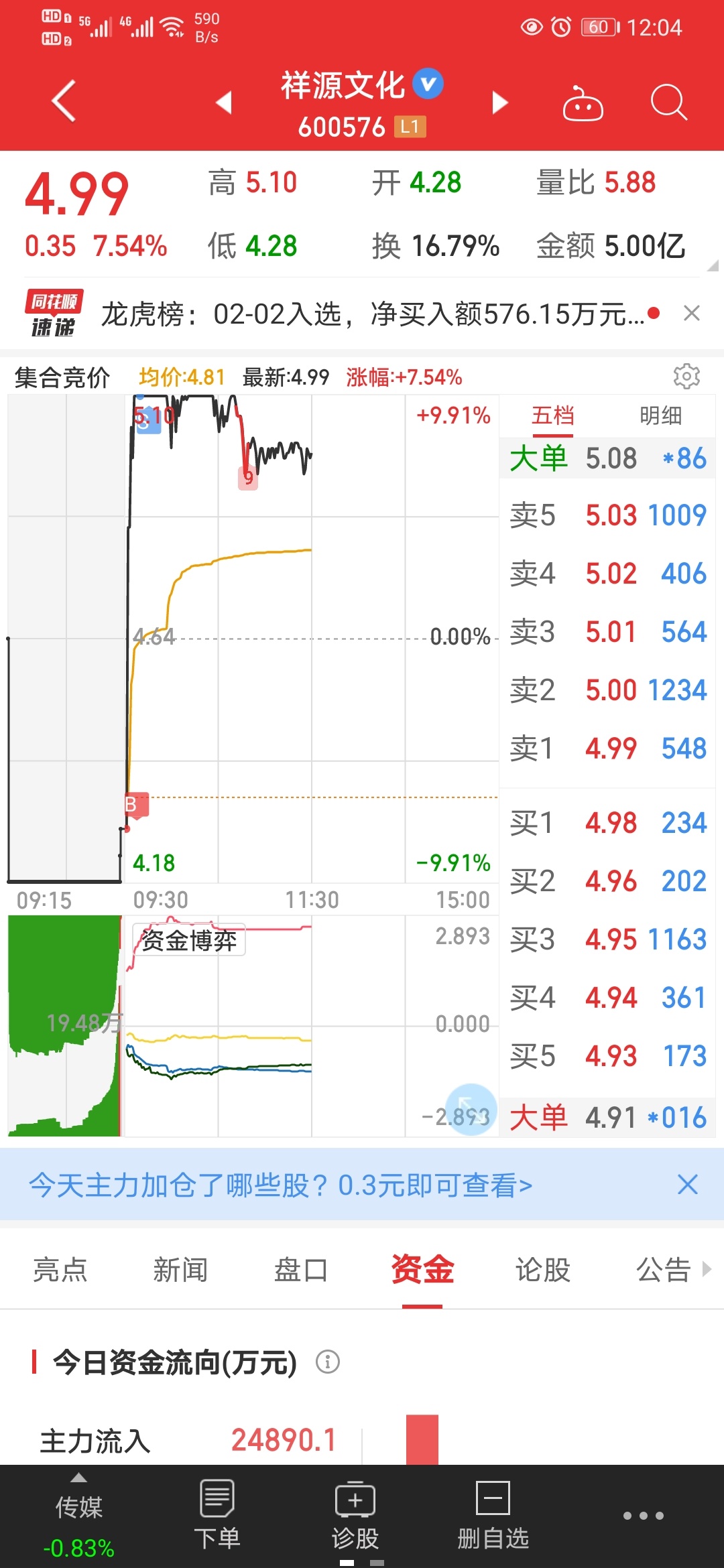Switch to the 论股 tab
The width and height of the screenshot is (724, 1568).
tap(543, 1269)
